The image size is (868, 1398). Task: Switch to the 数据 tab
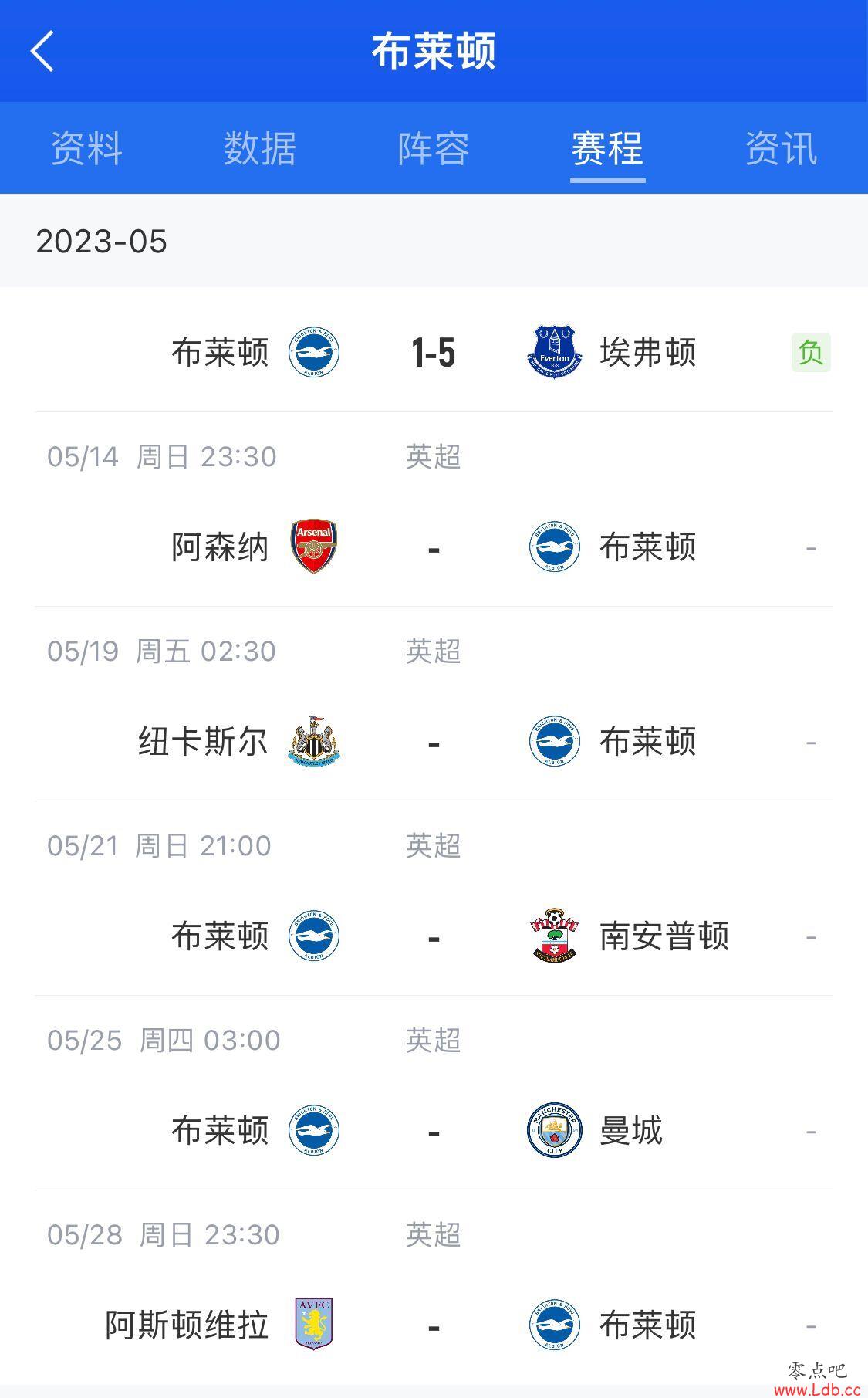[x=260, y=148]
